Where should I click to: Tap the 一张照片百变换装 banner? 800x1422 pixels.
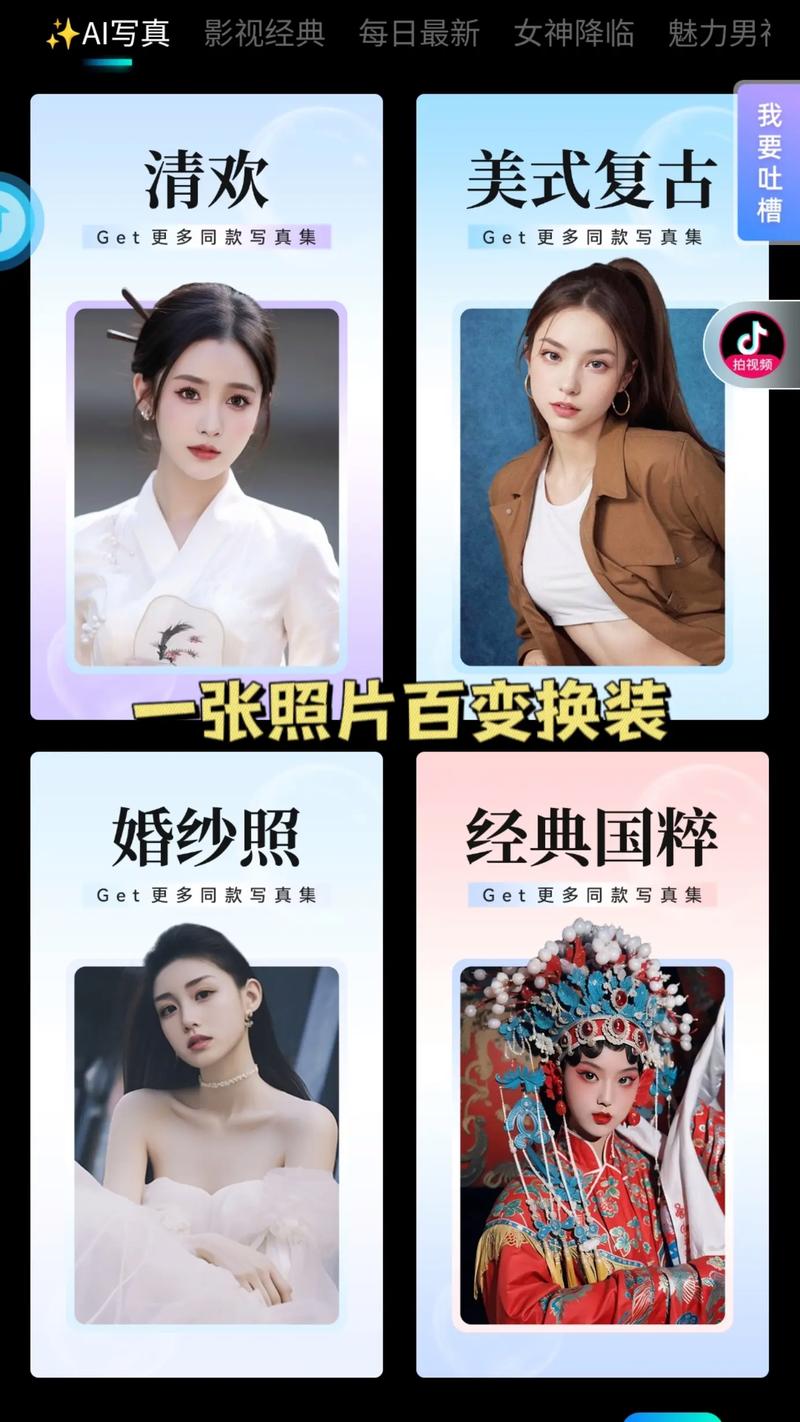click(x=400, y=708)
